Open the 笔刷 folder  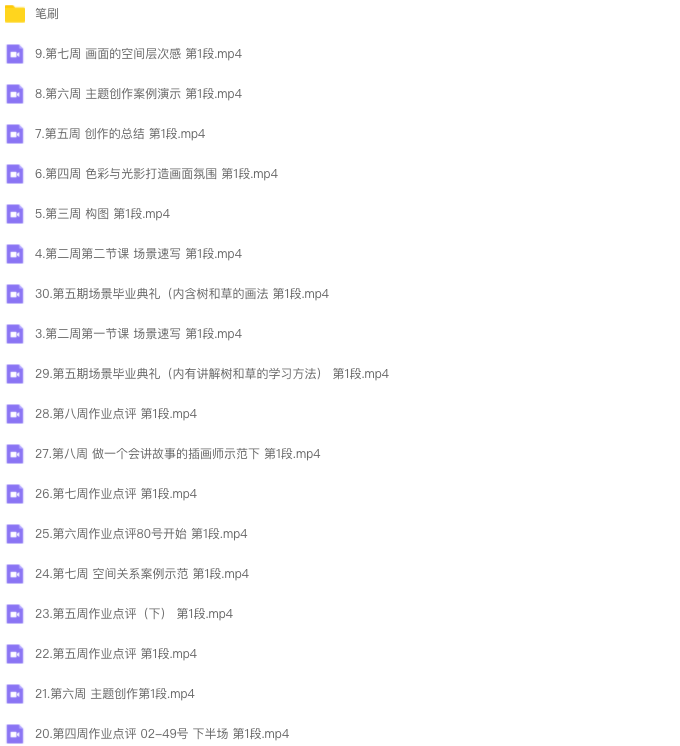pos(47,14)
